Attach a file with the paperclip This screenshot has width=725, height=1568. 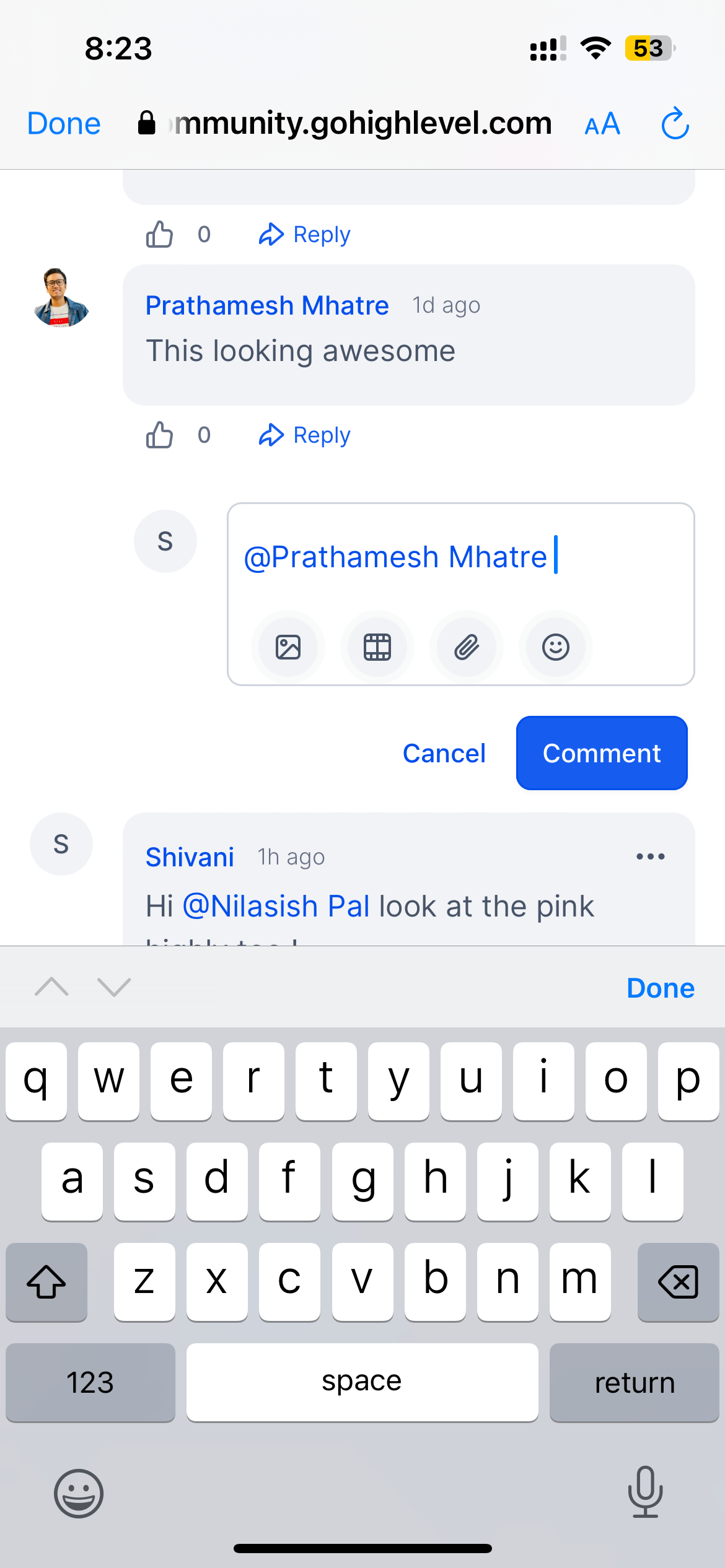coord(466,648)
